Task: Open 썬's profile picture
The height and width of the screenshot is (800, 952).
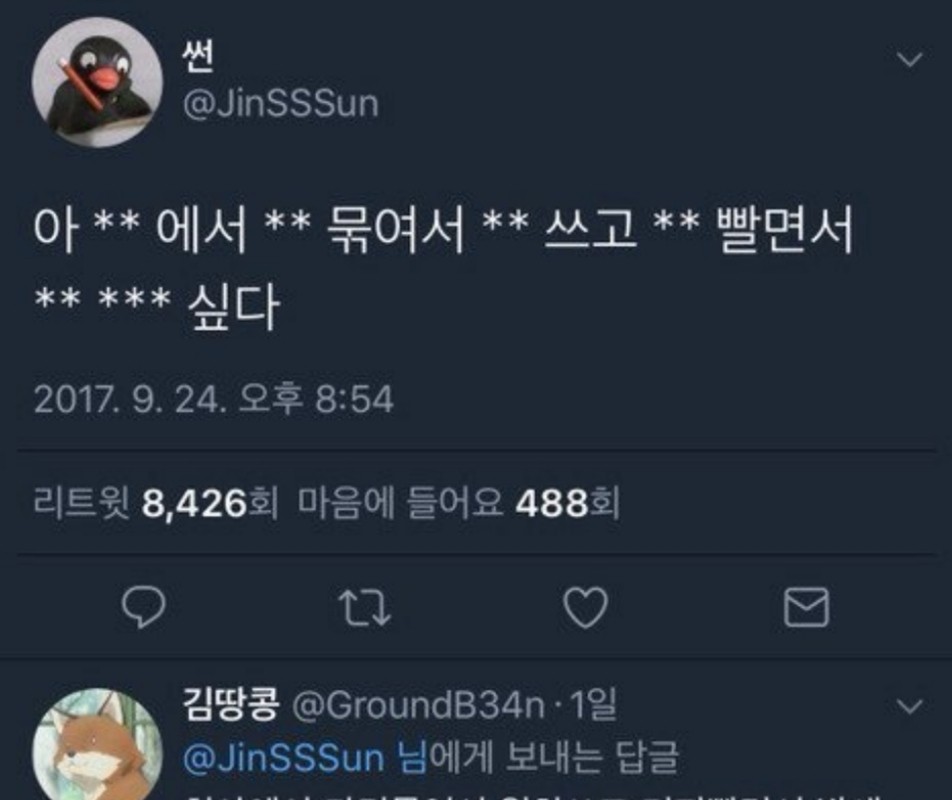Action: coord(97,83)
